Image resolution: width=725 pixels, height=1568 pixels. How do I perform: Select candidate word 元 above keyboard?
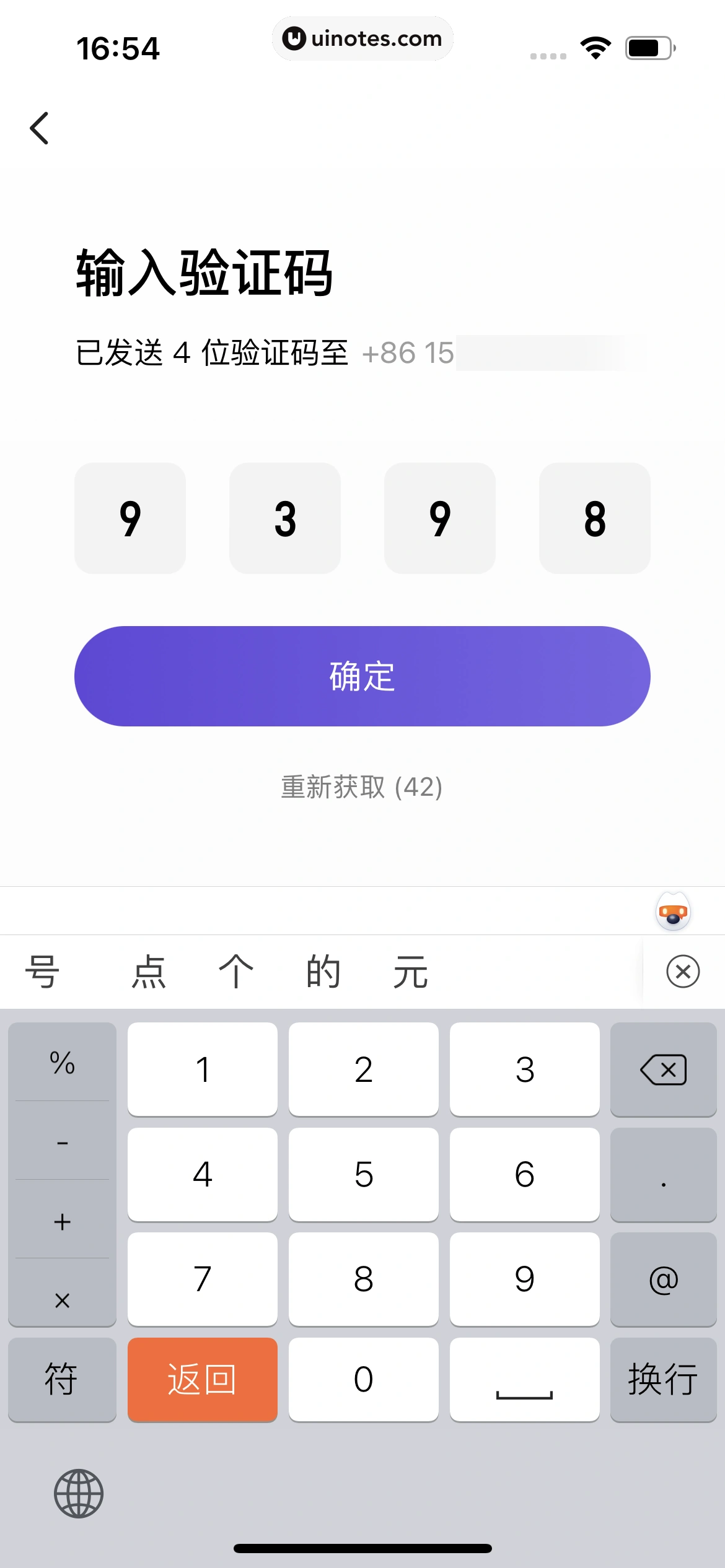[x=411, y=971]
